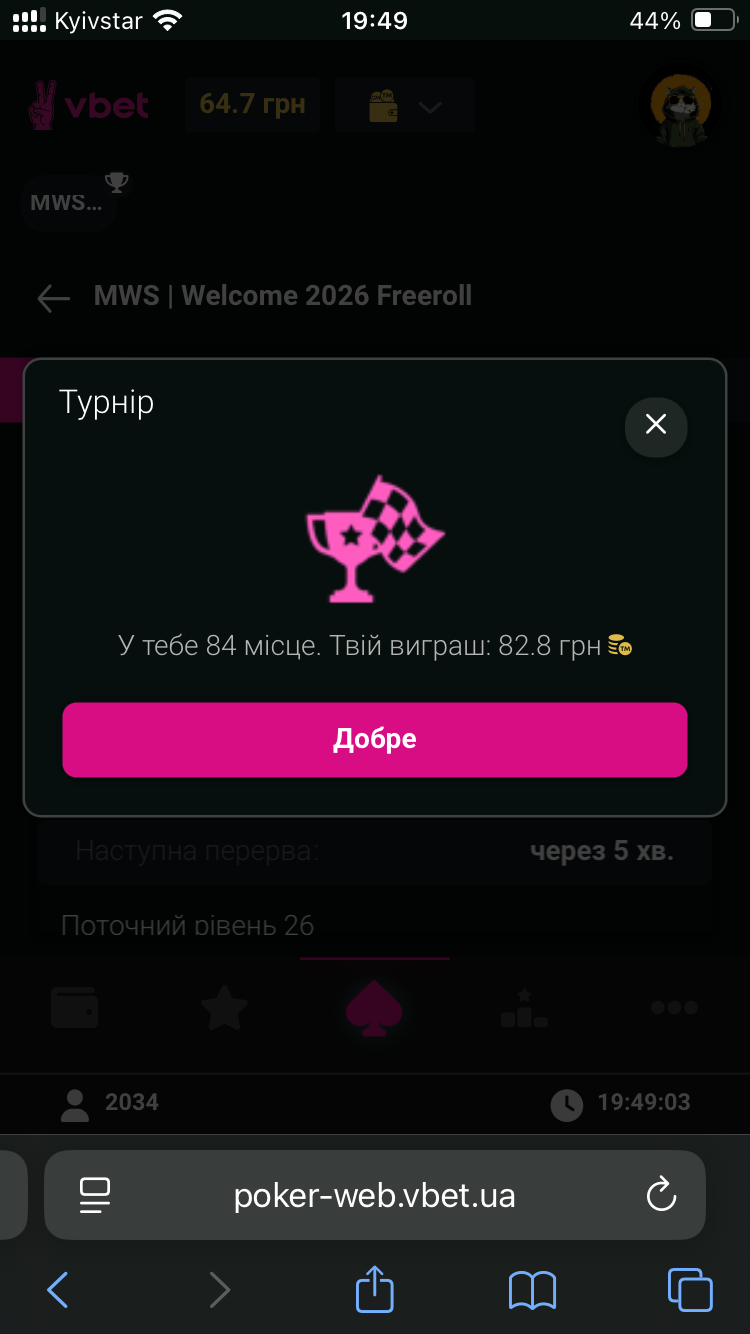This screenshot has height=1334, width=750.
Task: Show all open Safari tabs
Action: click(690, 1290)
